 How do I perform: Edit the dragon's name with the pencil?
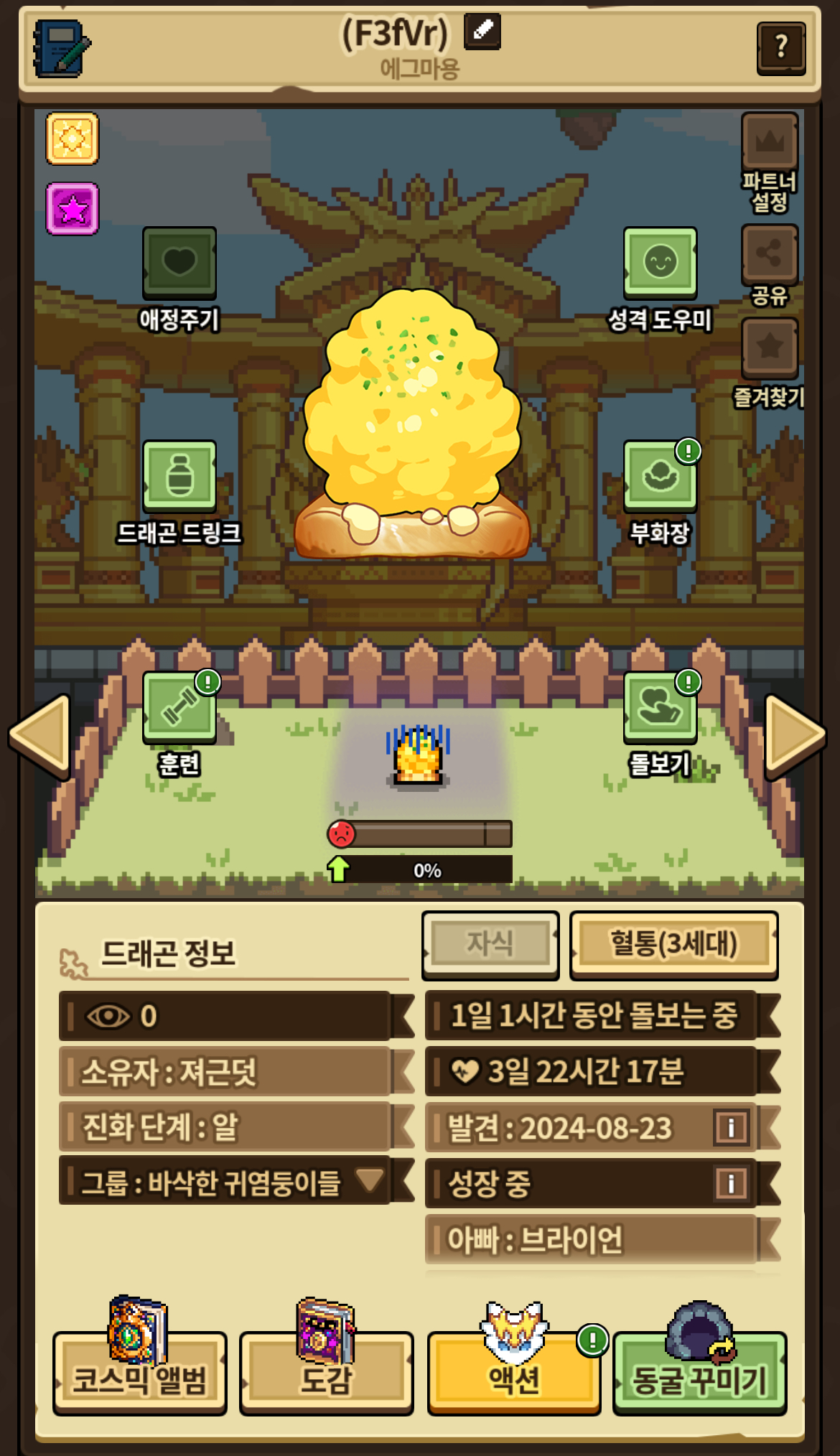coord(482,32)
